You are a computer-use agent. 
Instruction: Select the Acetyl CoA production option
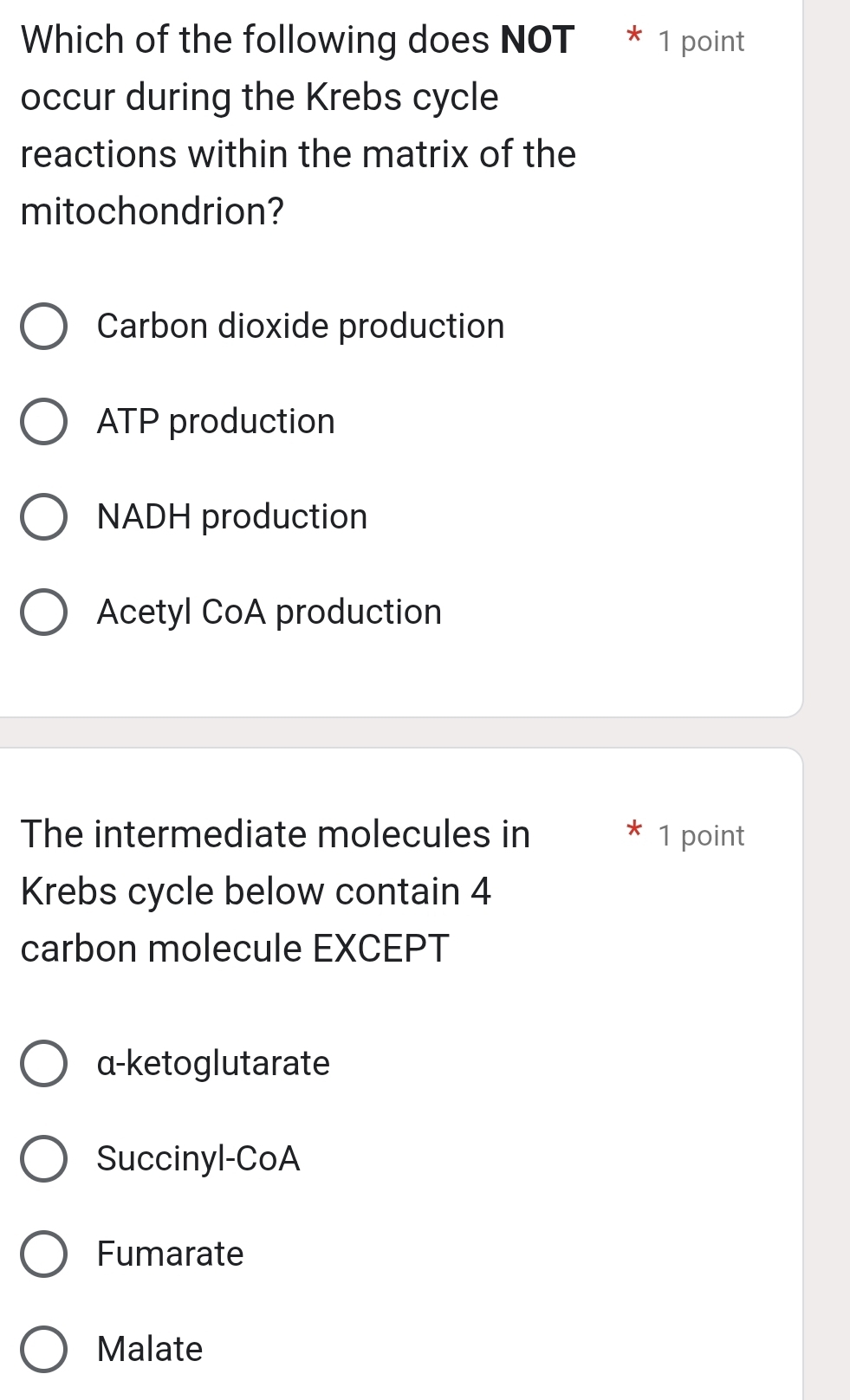[45, 613]
